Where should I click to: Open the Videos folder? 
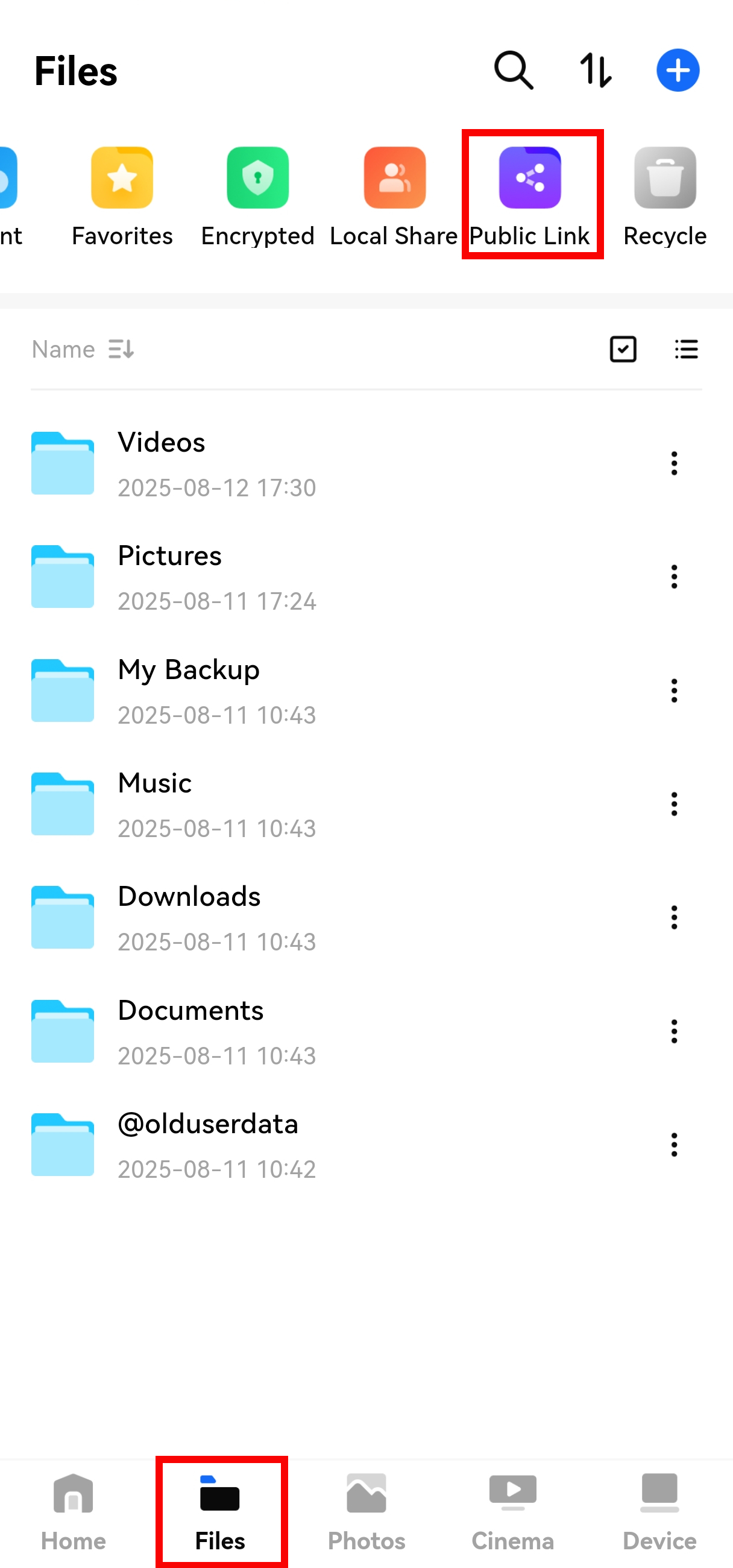(x=162, y=462)
